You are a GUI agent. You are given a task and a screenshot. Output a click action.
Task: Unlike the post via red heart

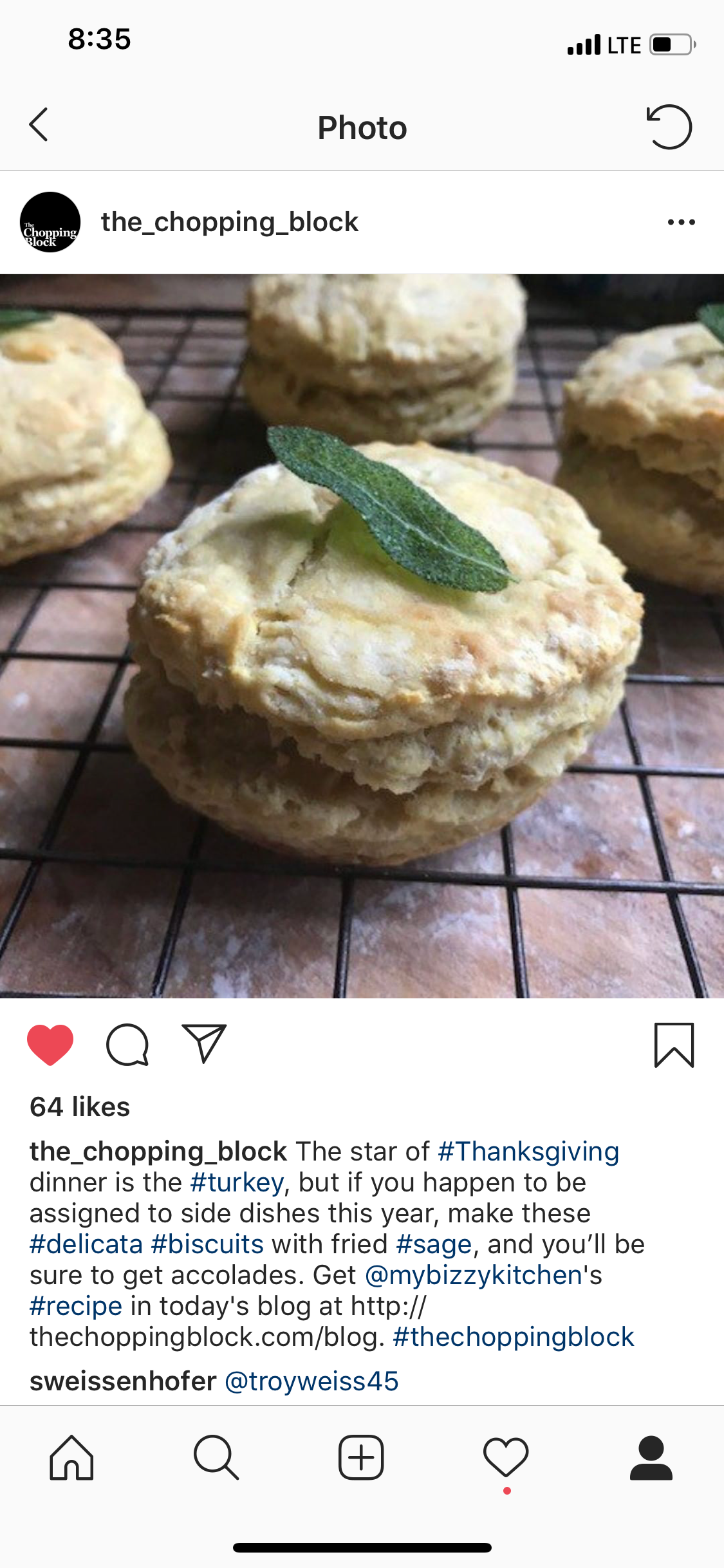click(50, 1044)
